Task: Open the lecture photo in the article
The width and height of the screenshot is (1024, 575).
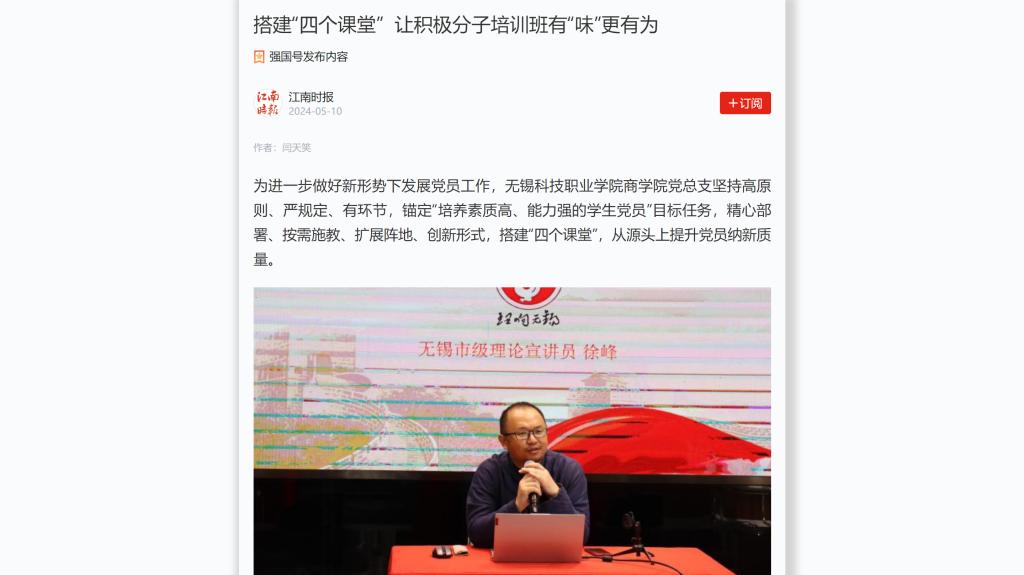Action: click(x=512, y=431)
